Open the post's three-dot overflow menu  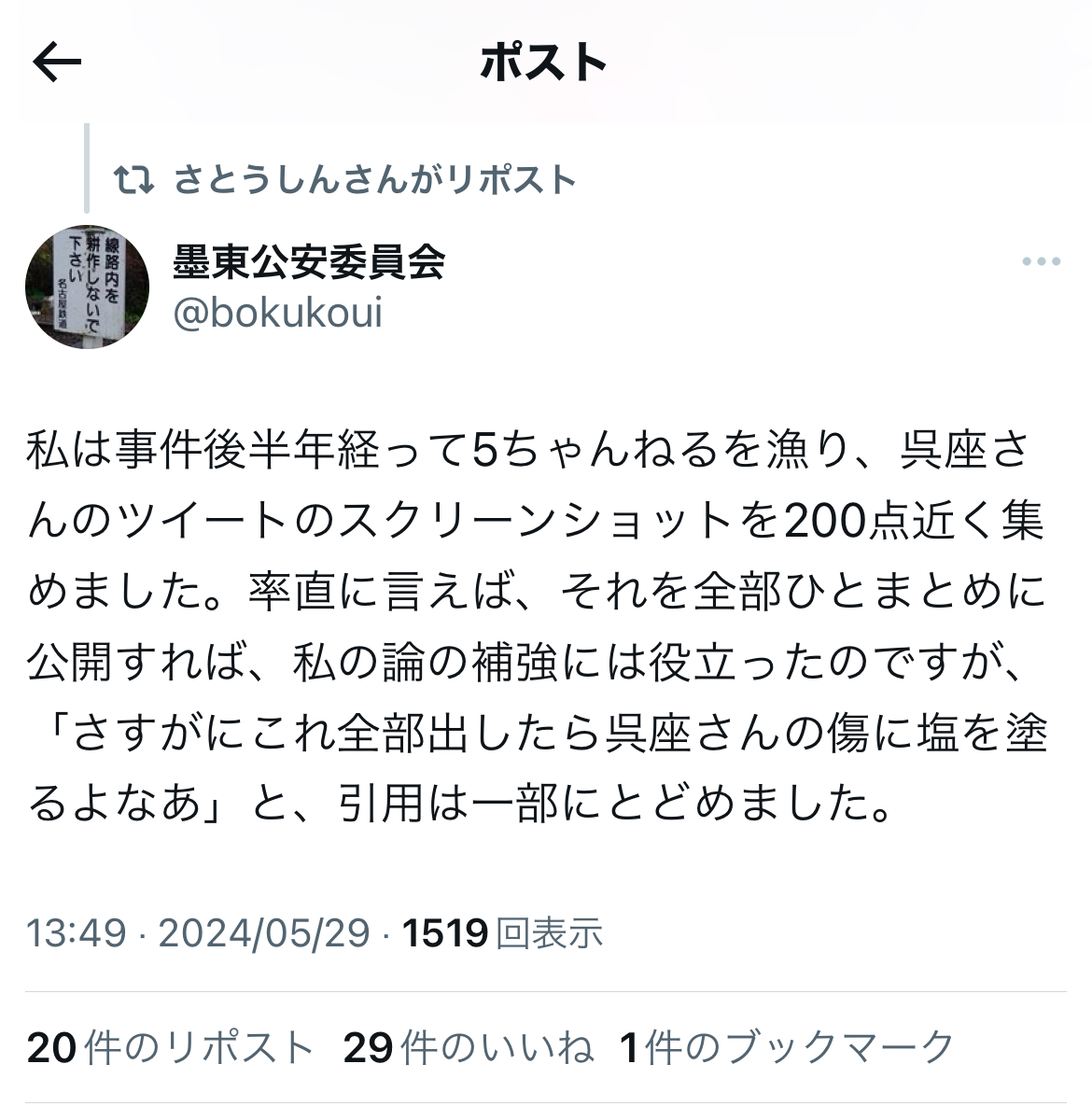click(1041, 262)
